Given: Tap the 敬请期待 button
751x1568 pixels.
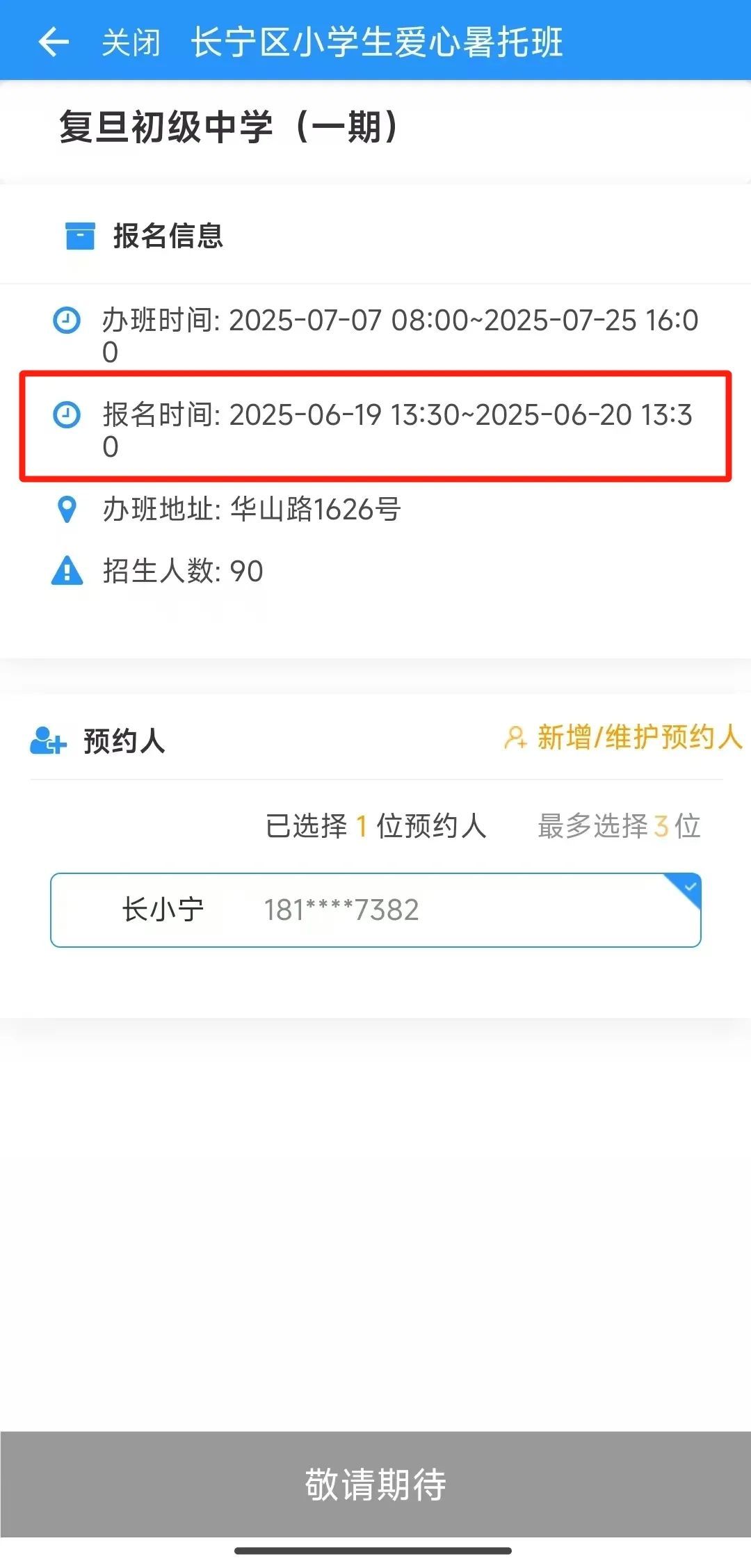Looking at the screenshot, I should click(x=375, y=1484).
